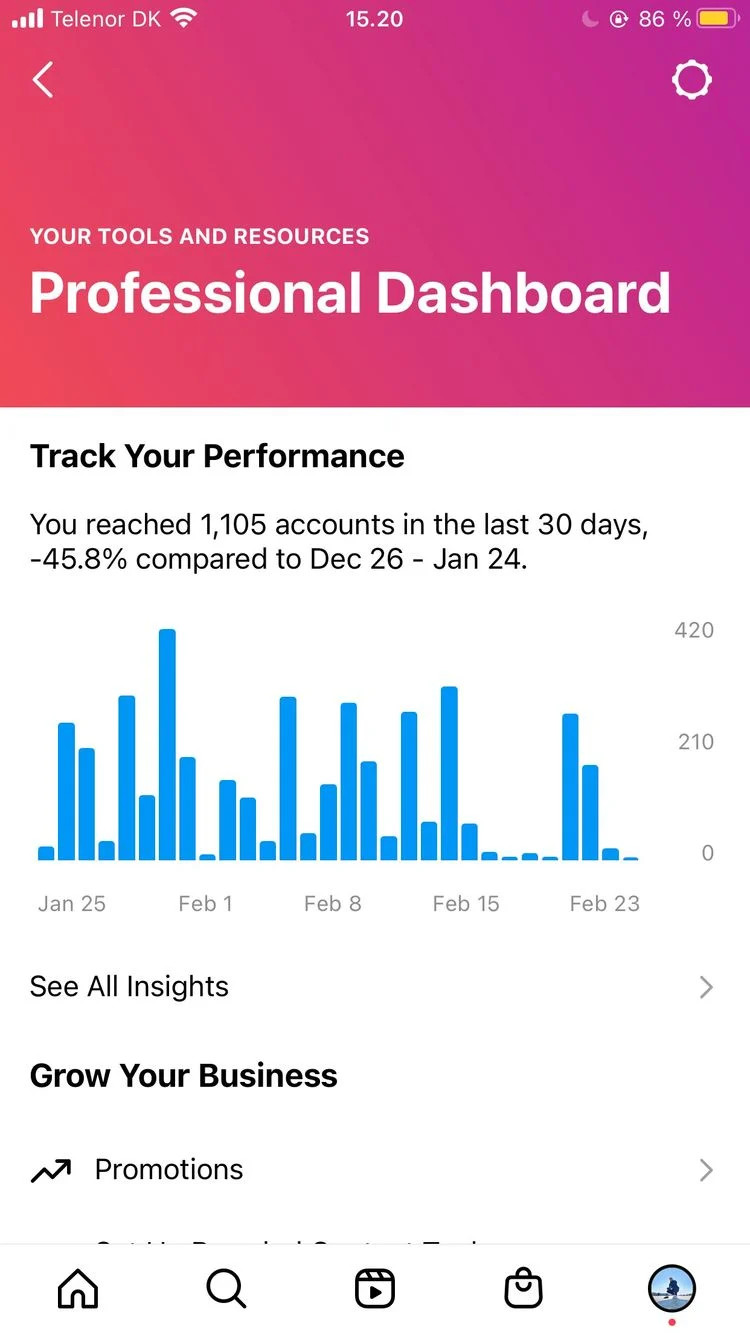Open the Promotions row
The height and width of the screenshot is (1333, 750).
374,1170
